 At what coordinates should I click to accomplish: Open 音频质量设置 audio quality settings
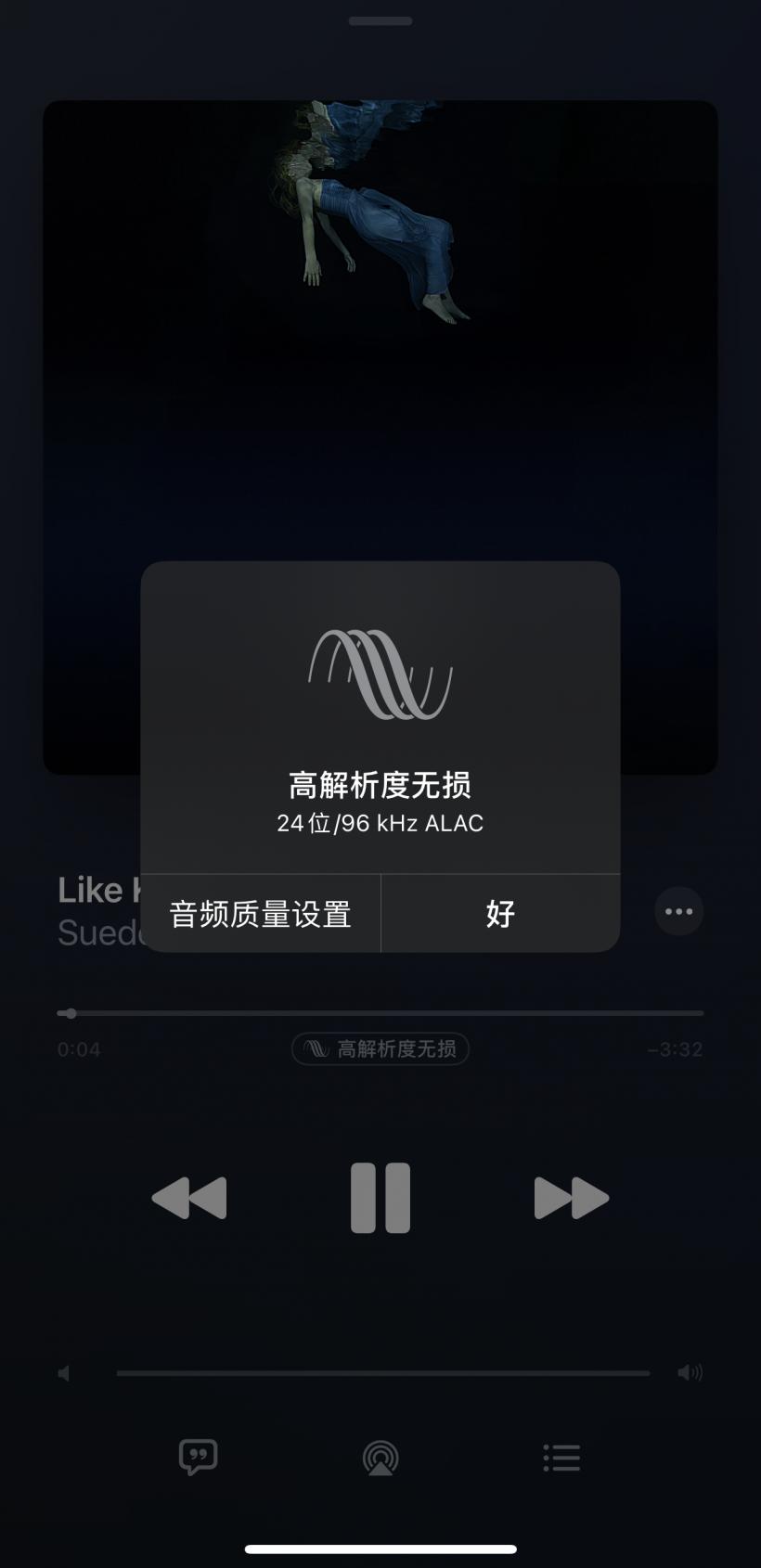(260, 914)
